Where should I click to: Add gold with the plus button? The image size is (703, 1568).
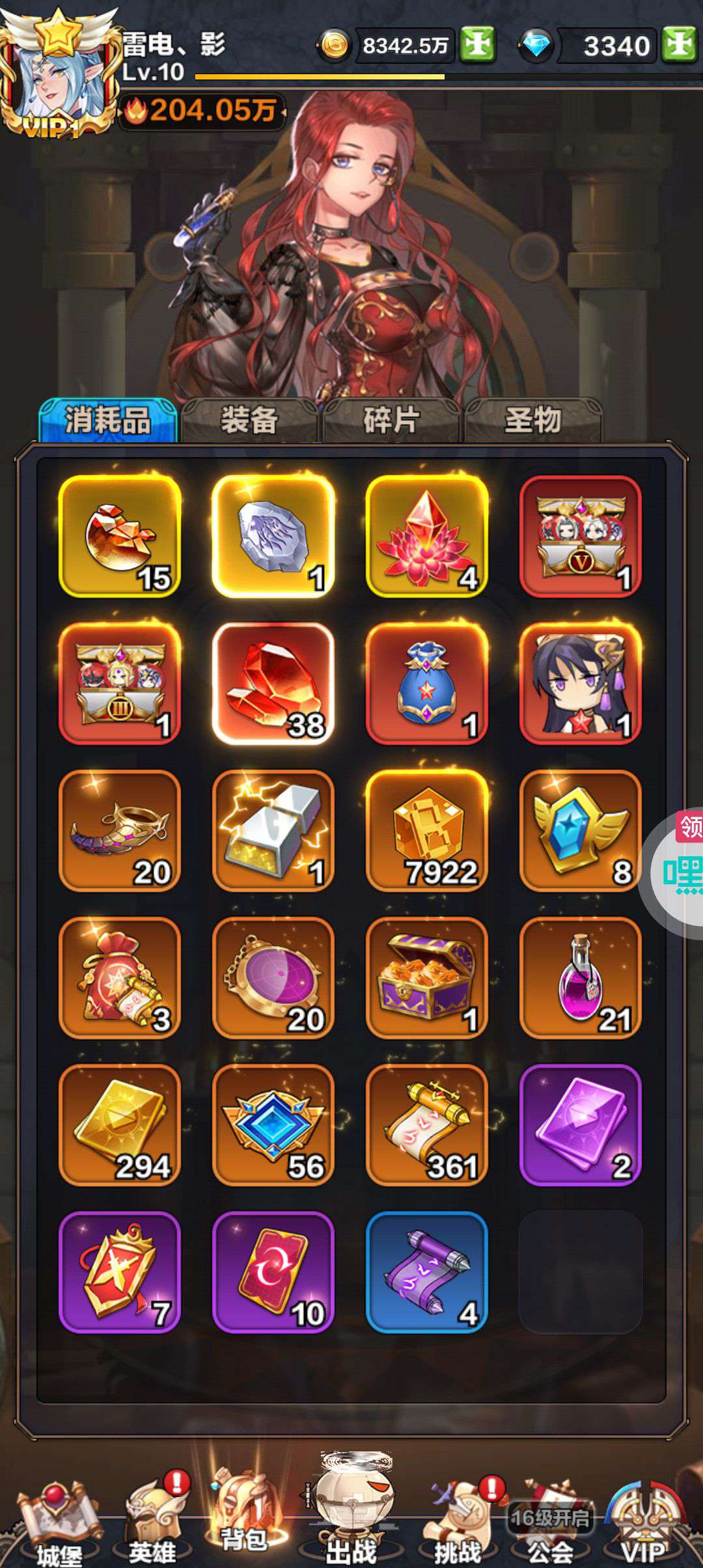478,45
